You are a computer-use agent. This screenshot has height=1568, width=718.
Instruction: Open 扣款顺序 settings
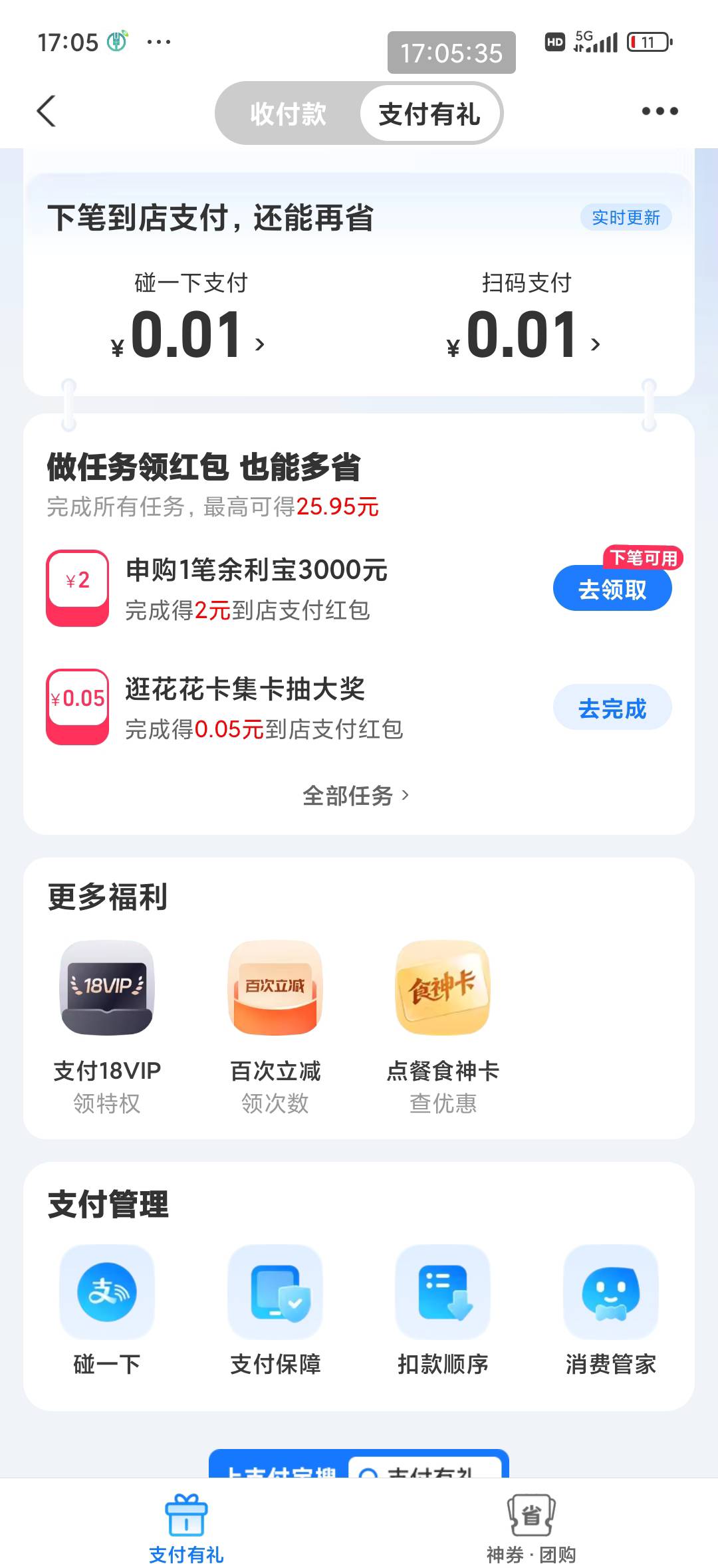(x=443, y=1310)
